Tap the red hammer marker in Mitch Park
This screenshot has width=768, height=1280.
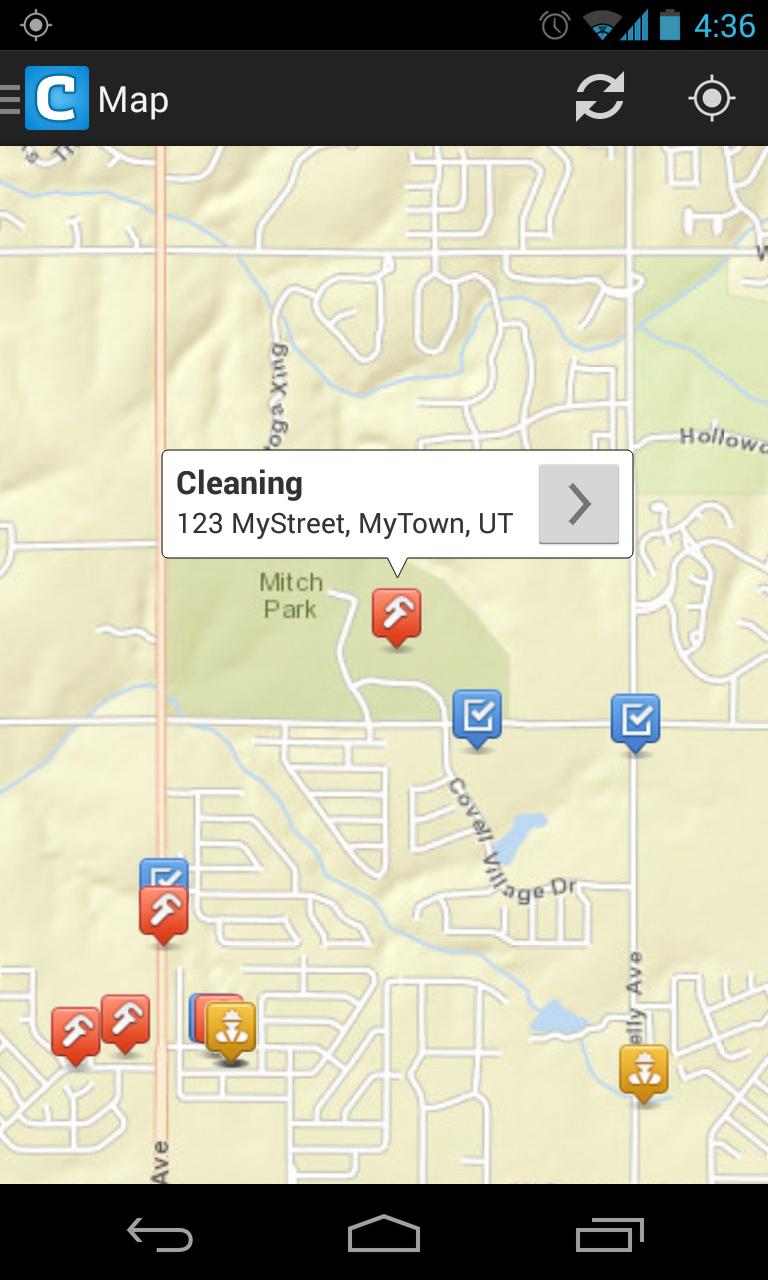[396, 615]
